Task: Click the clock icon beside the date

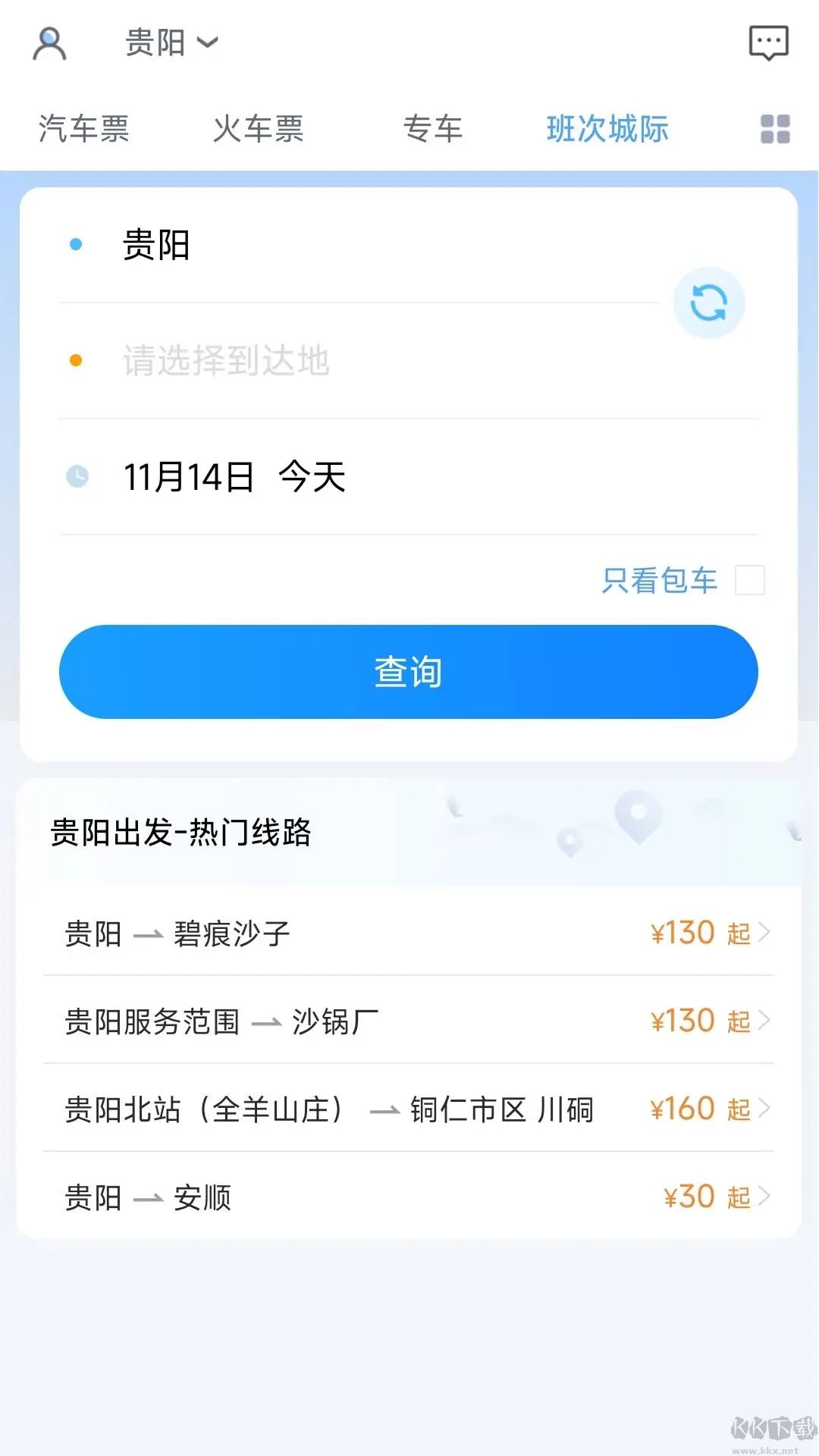Action: tap(77, 476)
